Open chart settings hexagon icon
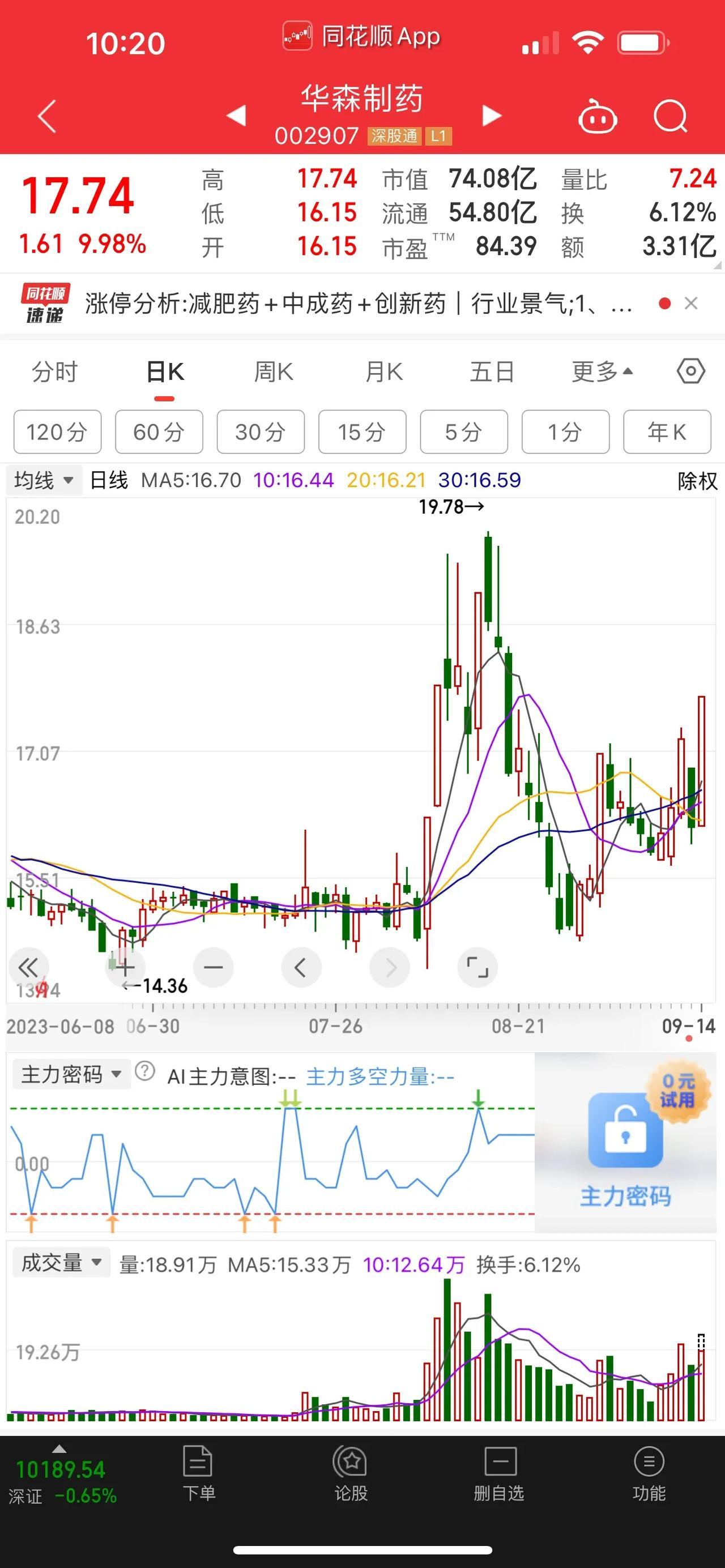725x1568 pixels. (x=690, y=371)
